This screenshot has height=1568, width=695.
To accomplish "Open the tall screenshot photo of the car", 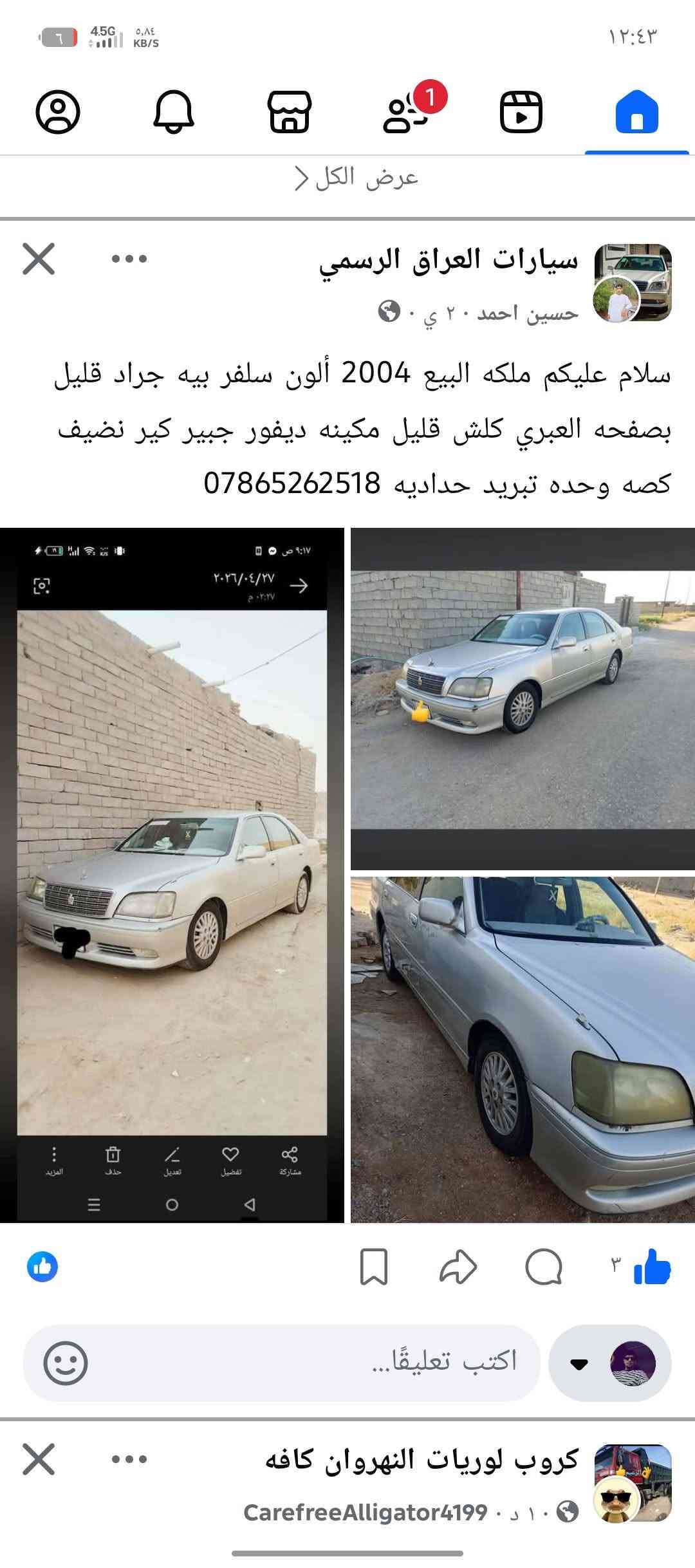I will click(172, 875).
